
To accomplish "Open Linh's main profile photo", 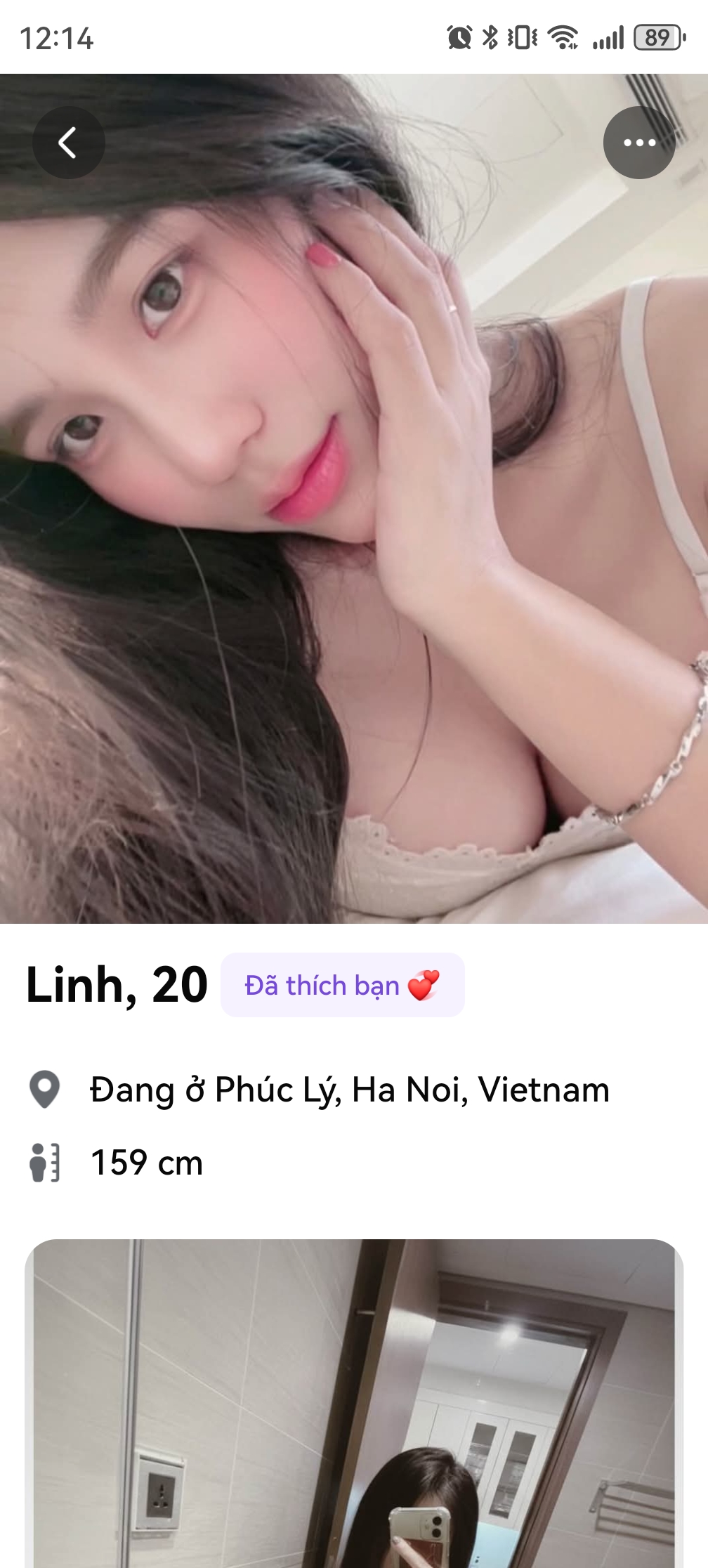I will pos(354,534).
